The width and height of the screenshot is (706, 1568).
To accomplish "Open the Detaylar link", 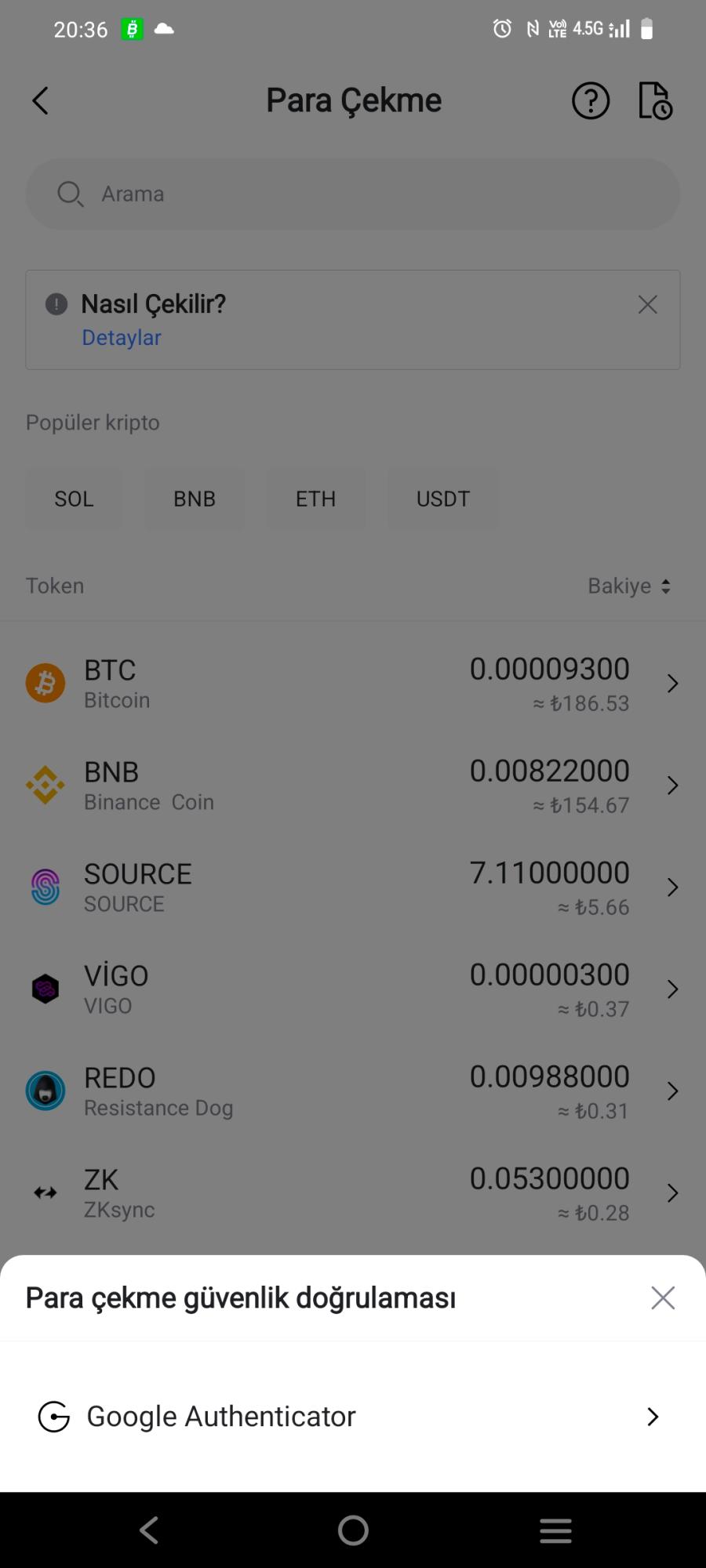I will [x=122, y=337].
